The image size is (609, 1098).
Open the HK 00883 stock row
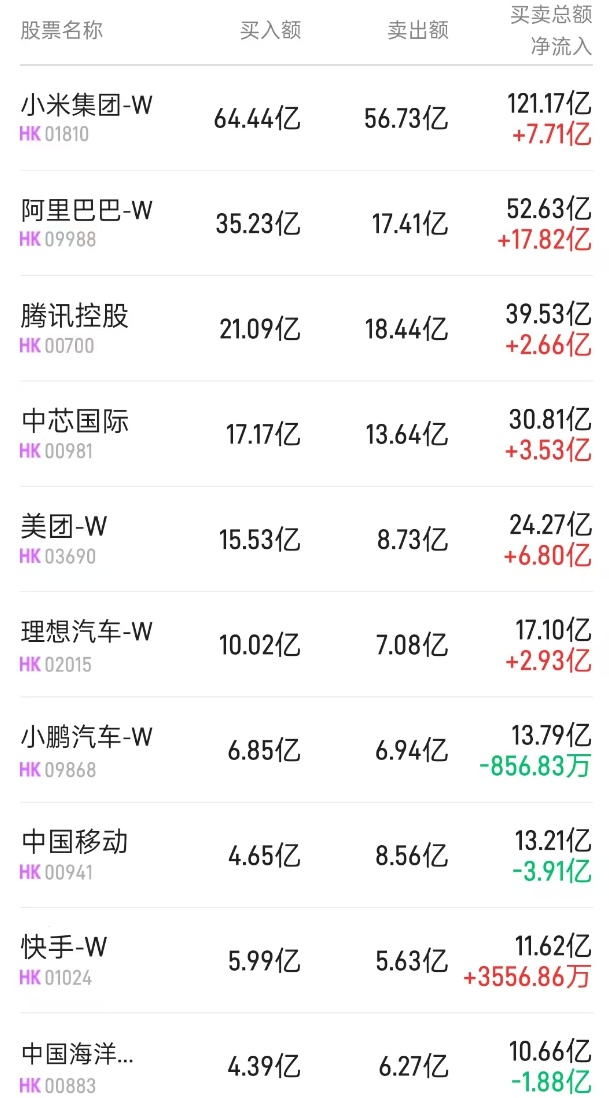pos(77,1065)
